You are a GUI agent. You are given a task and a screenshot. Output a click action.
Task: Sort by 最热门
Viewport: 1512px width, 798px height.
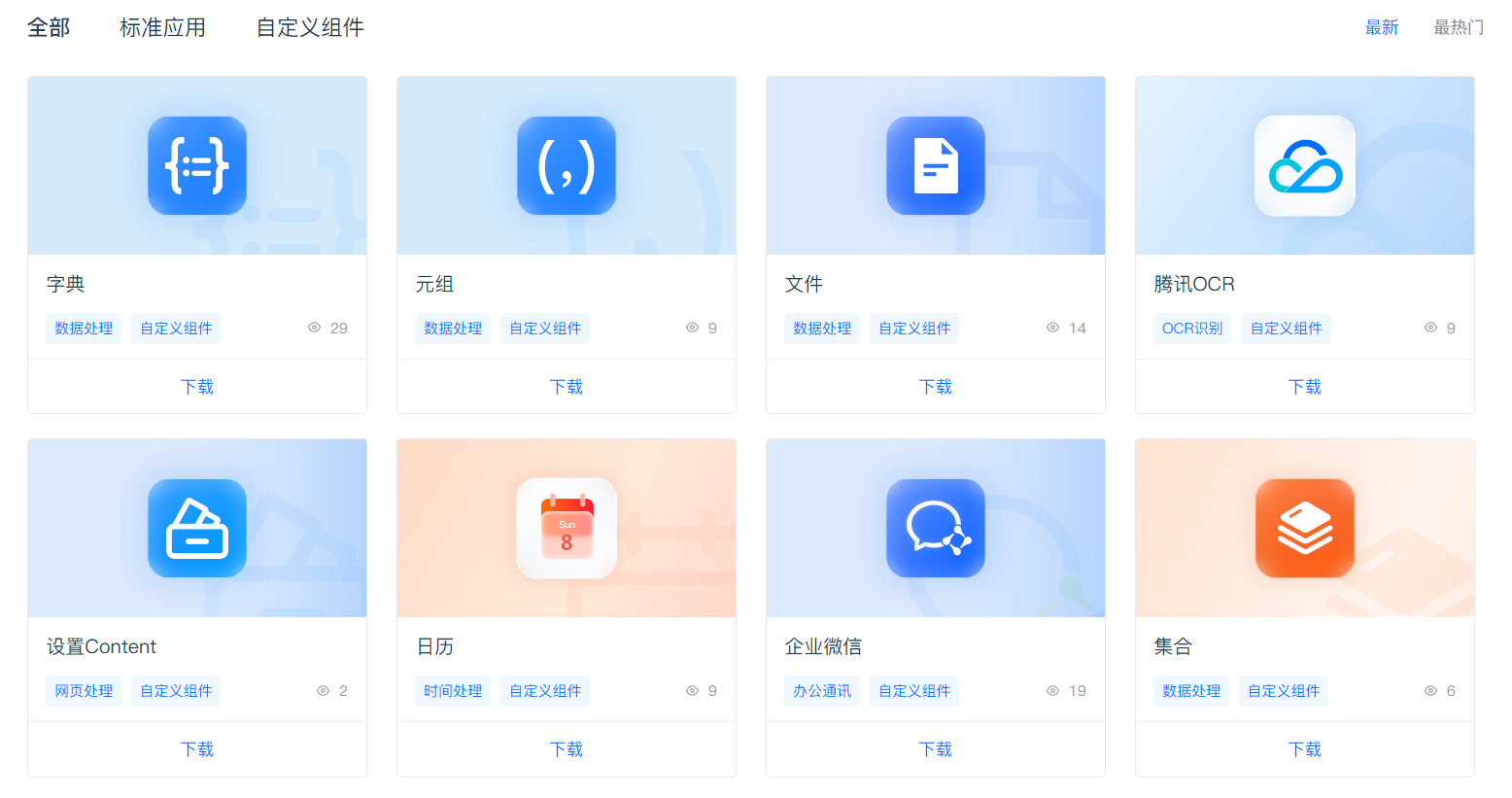1458,27
